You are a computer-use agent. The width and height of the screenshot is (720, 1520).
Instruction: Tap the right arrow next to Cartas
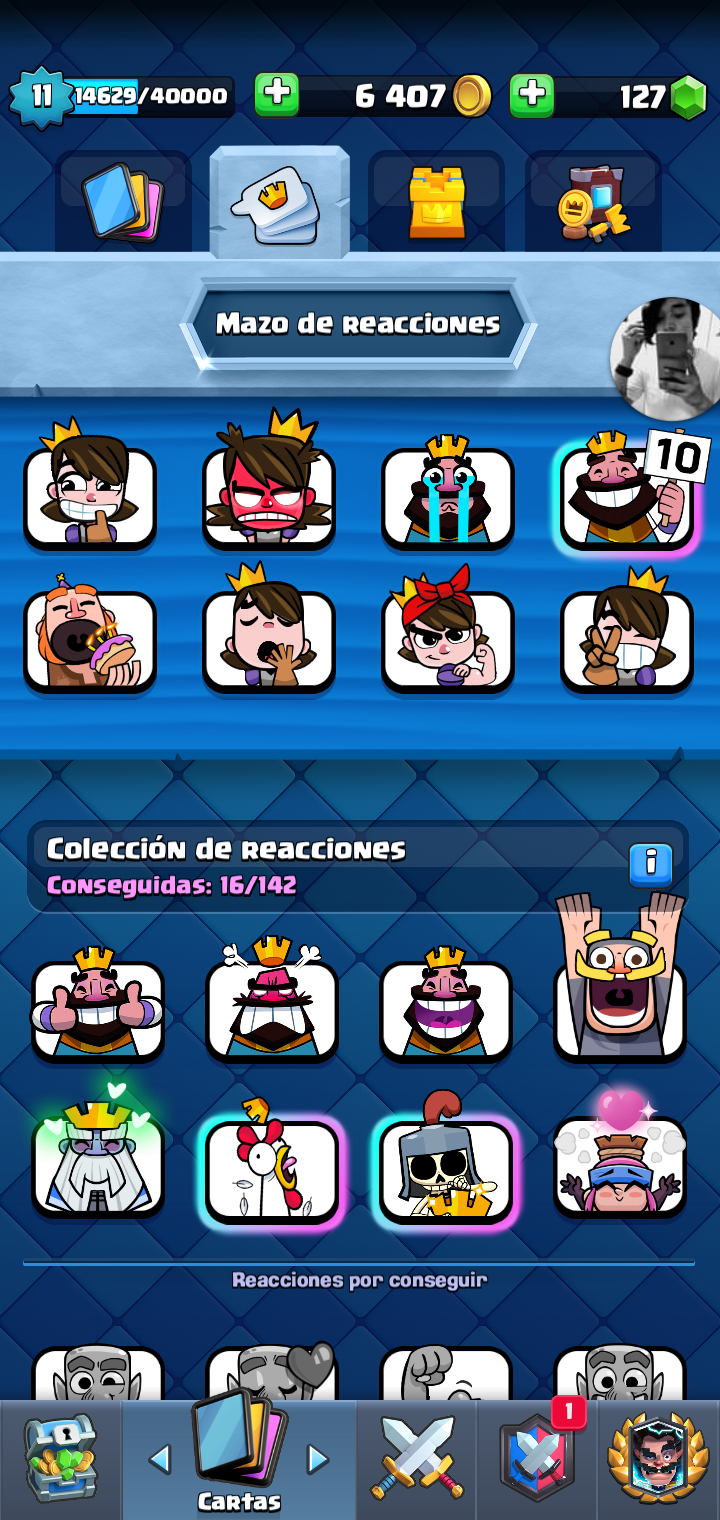pyautogui.click(x=317, y=1459)
